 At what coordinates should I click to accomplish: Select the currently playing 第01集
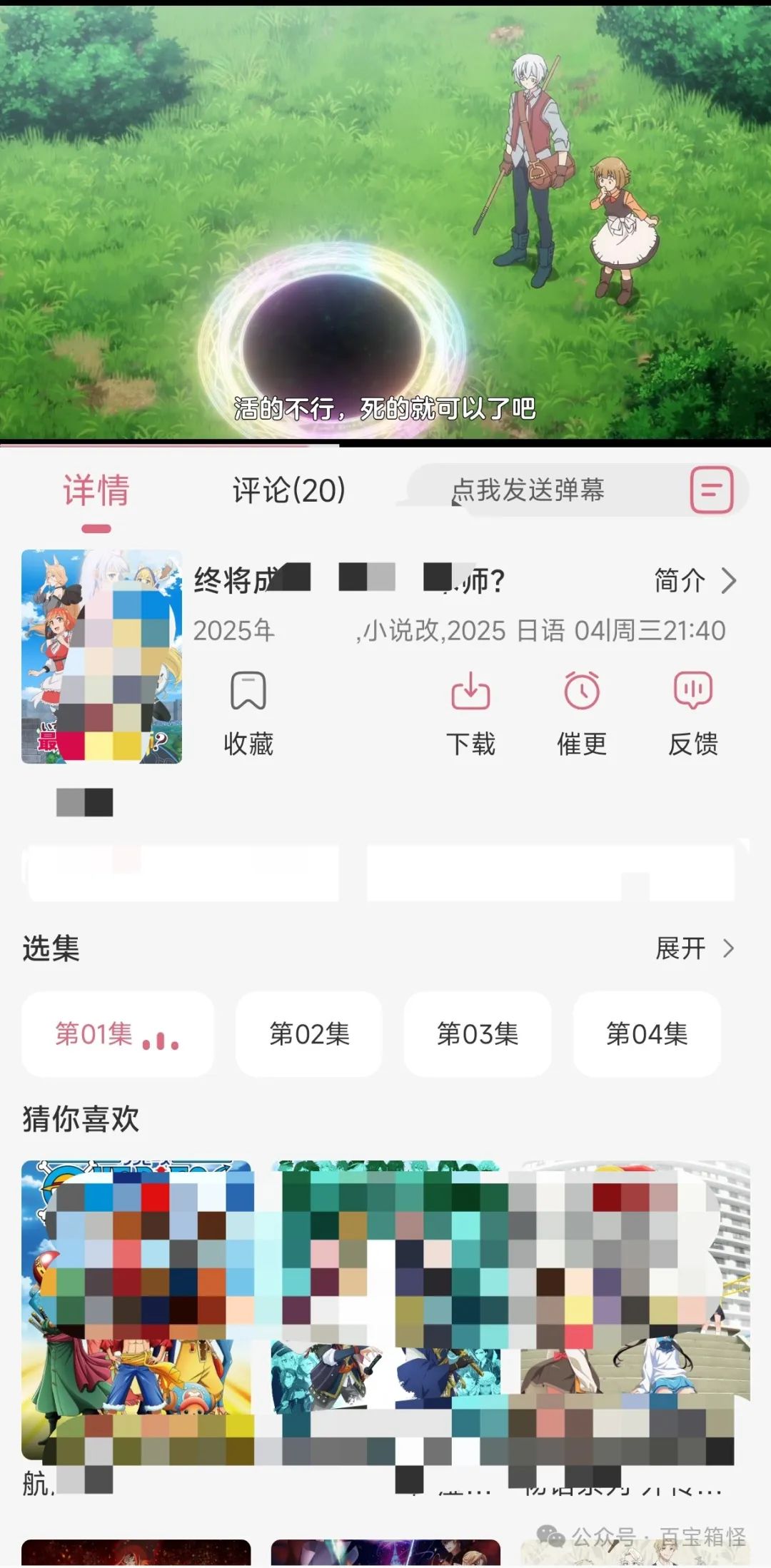click(118, 1033)
